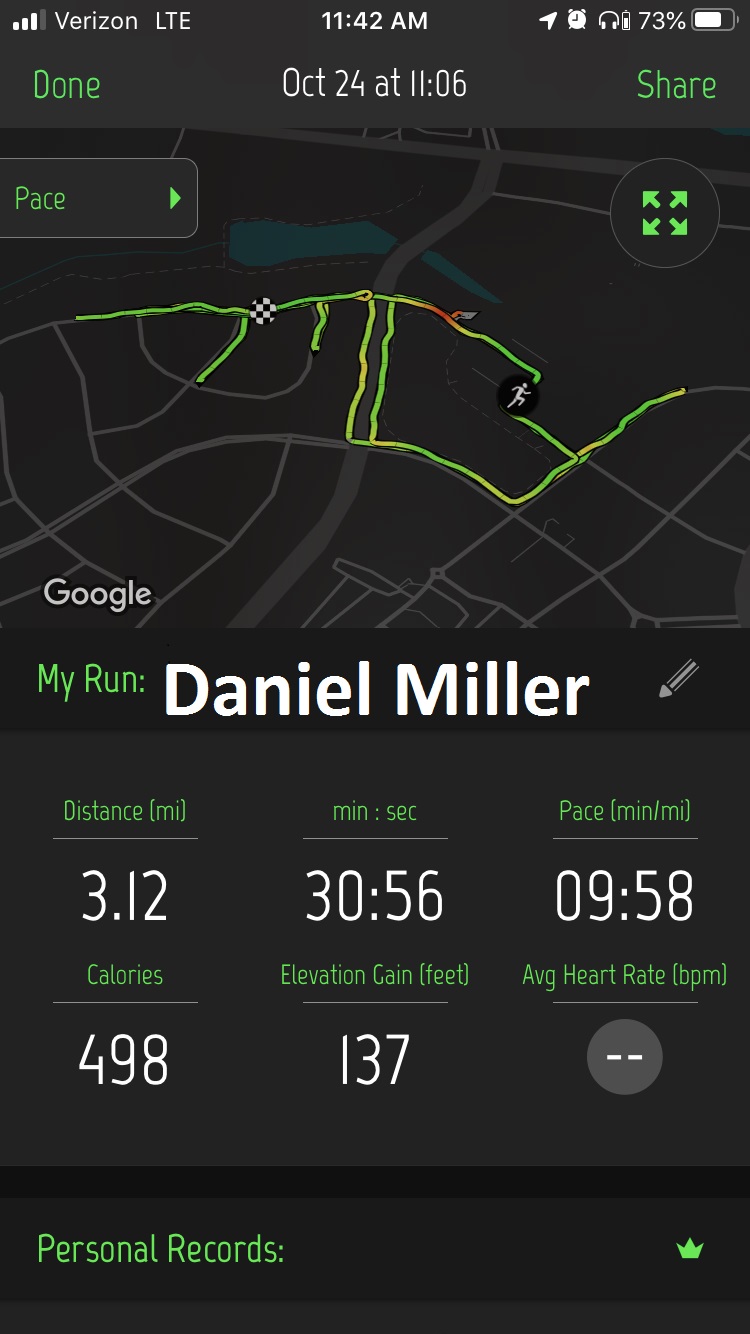Edit the run name with the pencil icon

(678, 679)
